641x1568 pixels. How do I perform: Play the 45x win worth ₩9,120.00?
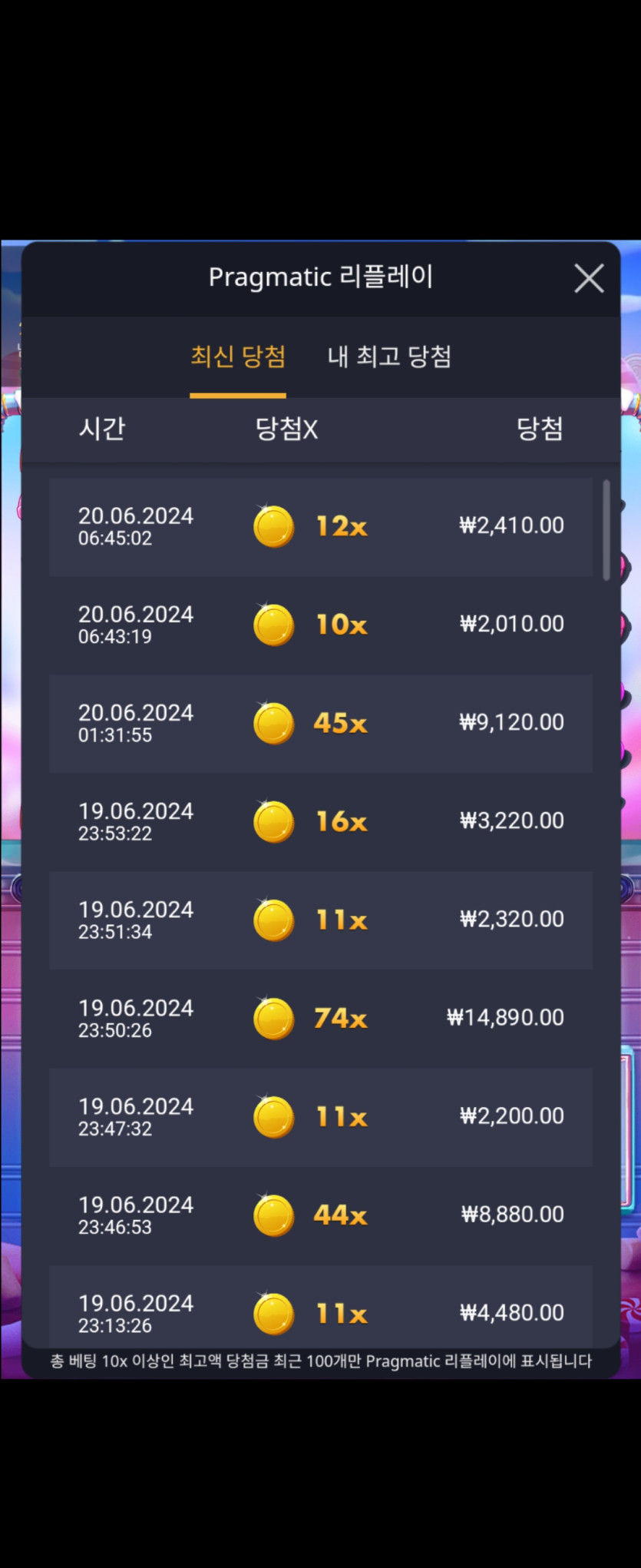coord(320,724)
